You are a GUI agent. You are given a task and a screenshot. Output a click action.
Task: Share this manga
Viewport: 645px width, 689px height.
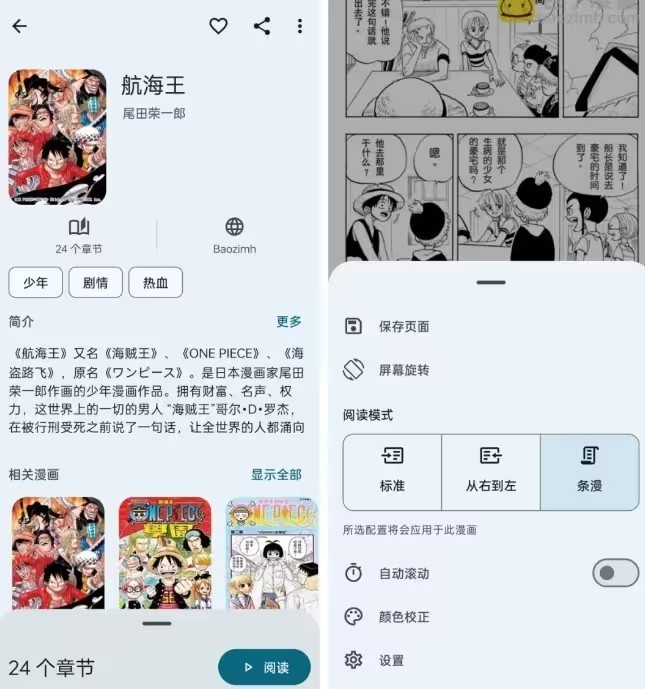pos(262,26)
